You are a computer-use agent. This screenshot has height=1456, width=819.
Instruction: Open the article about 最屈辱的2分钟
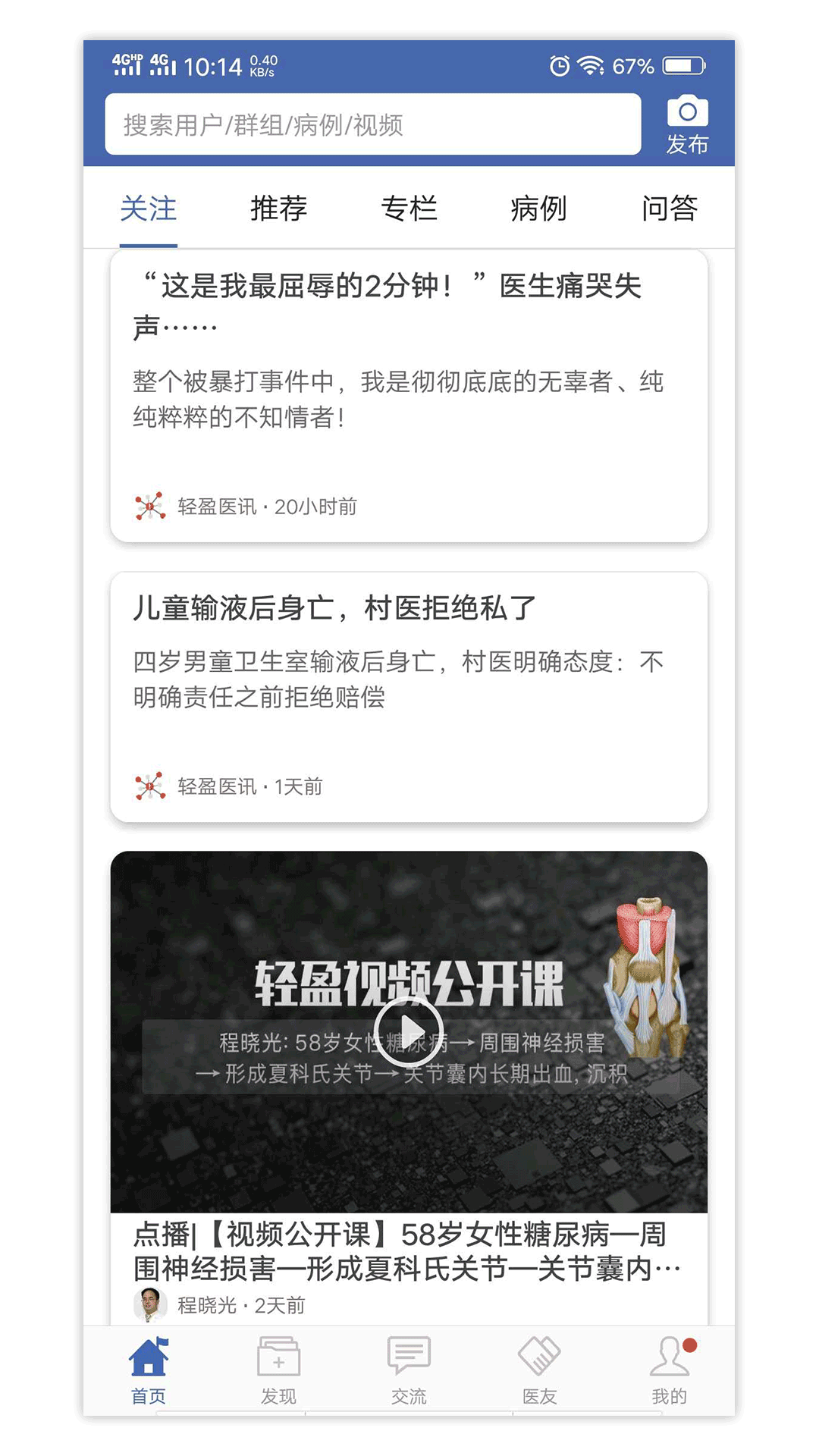(x=409, y=396)
